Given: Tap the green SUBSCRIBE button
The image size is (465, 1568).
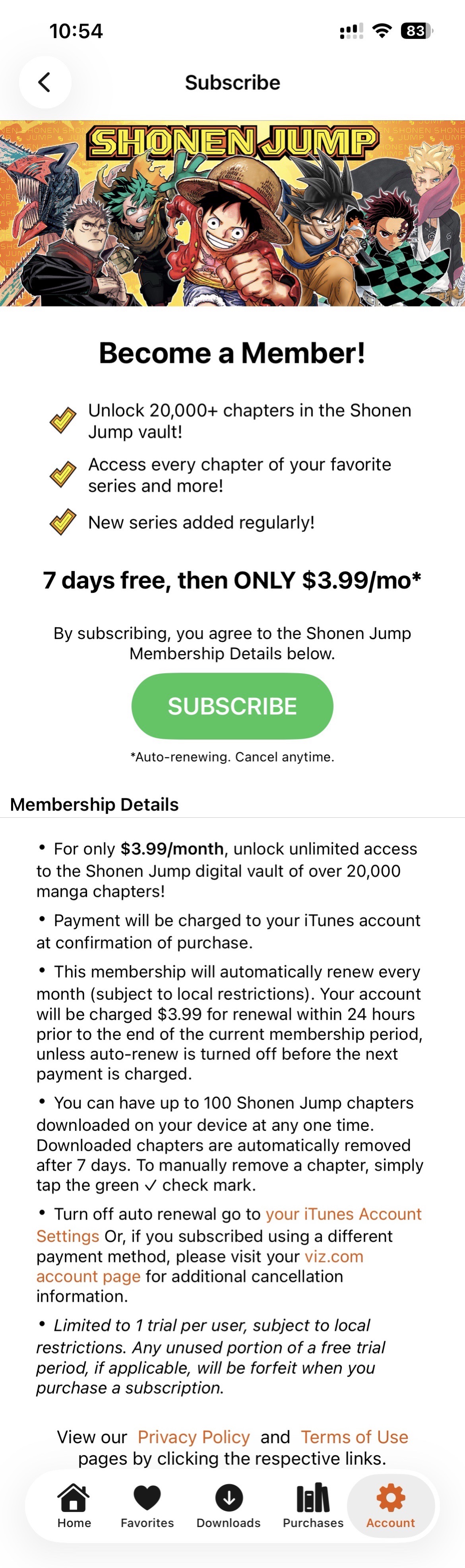Looking at the screenshot, I should (232, 705).
